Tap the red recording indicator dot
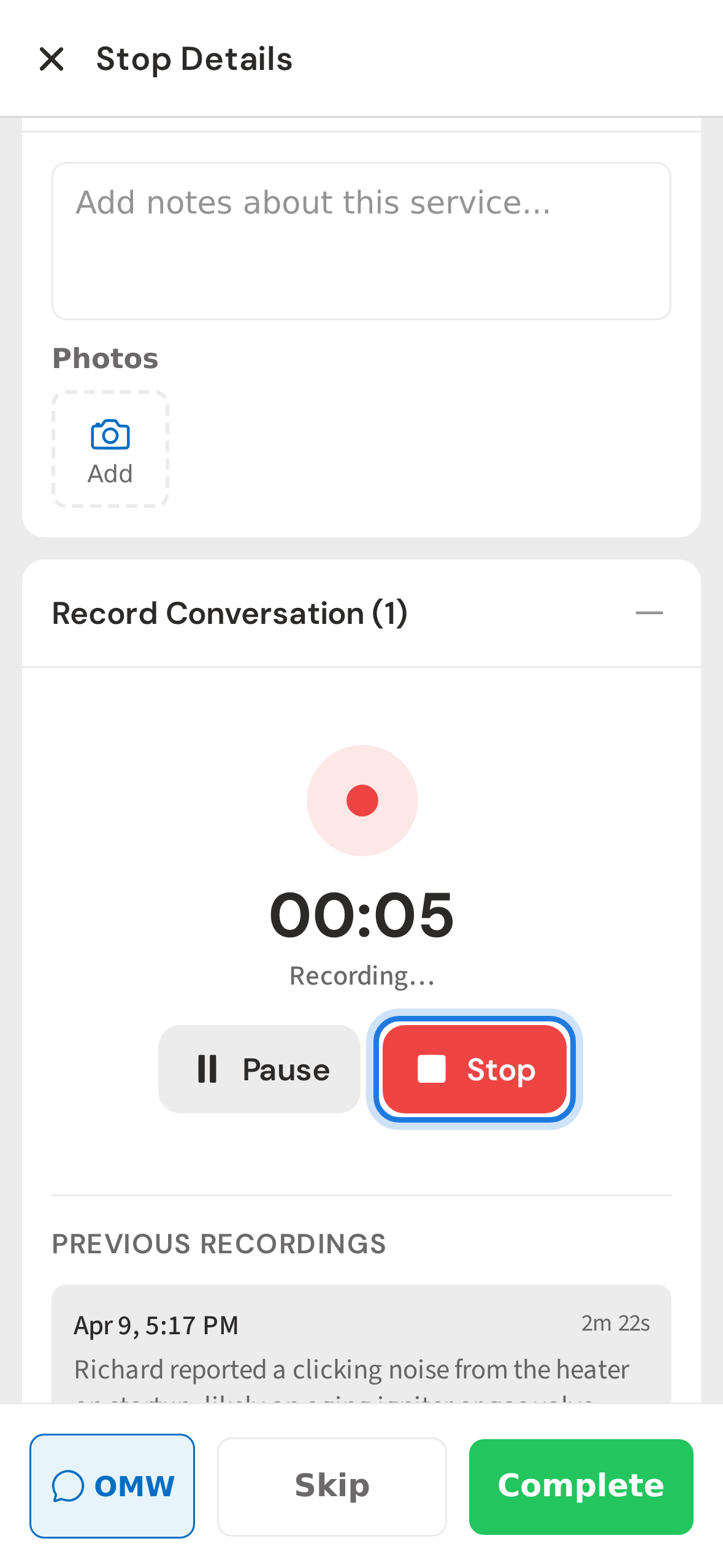This screenshot has width=723, height=1568. tap(362, 800)
